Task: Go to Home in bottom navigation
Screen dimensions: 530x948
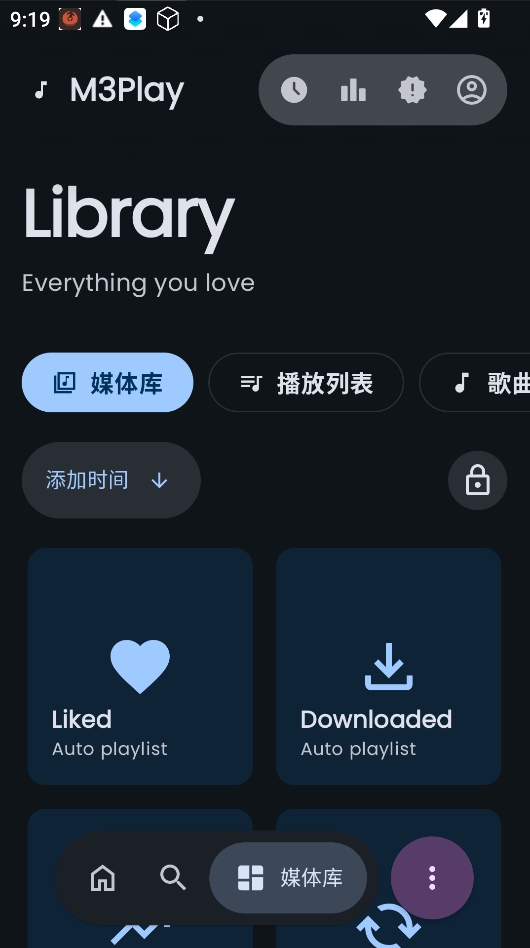Action: tap(103, 877)
